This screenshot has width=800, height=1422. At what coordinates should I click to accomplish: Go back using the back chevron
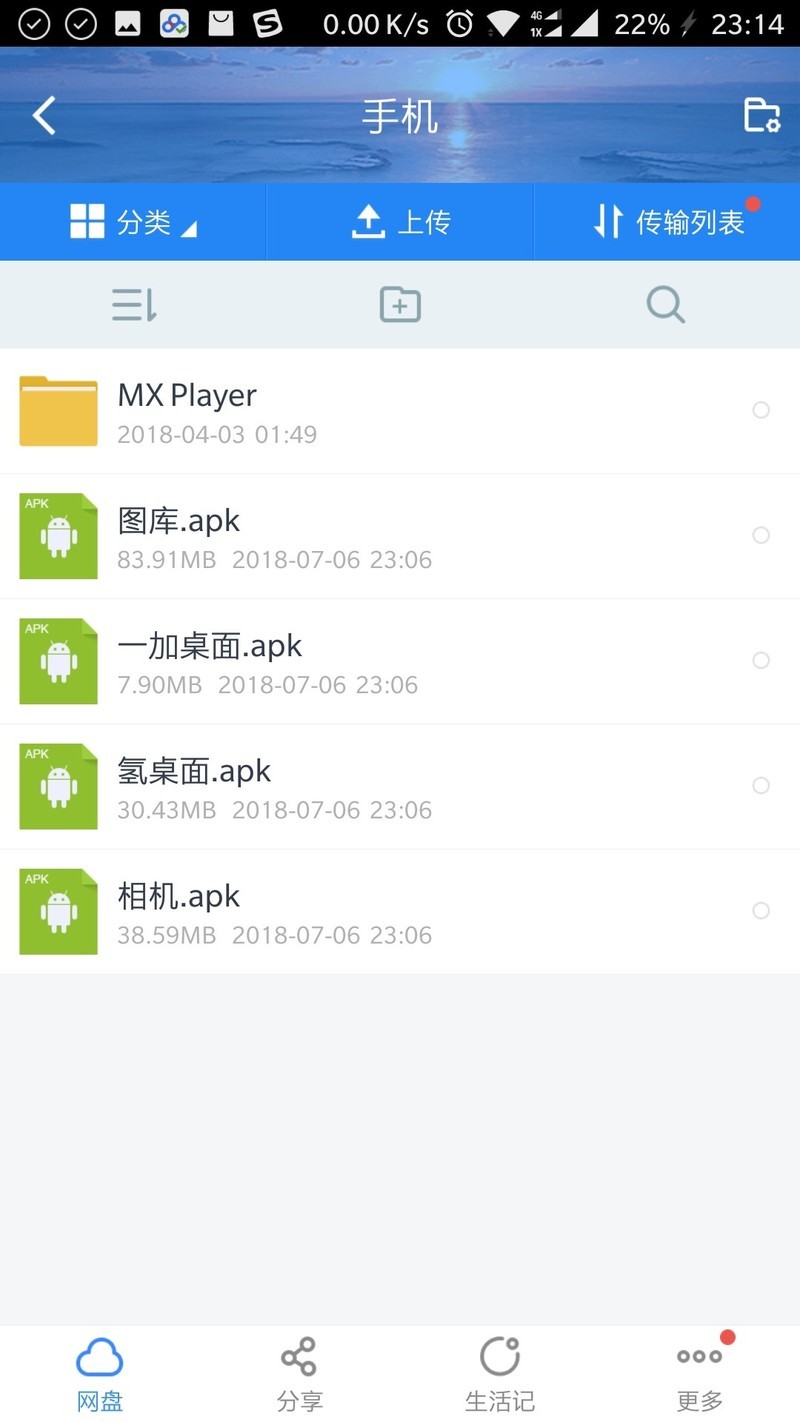click(x=43, y=115)
